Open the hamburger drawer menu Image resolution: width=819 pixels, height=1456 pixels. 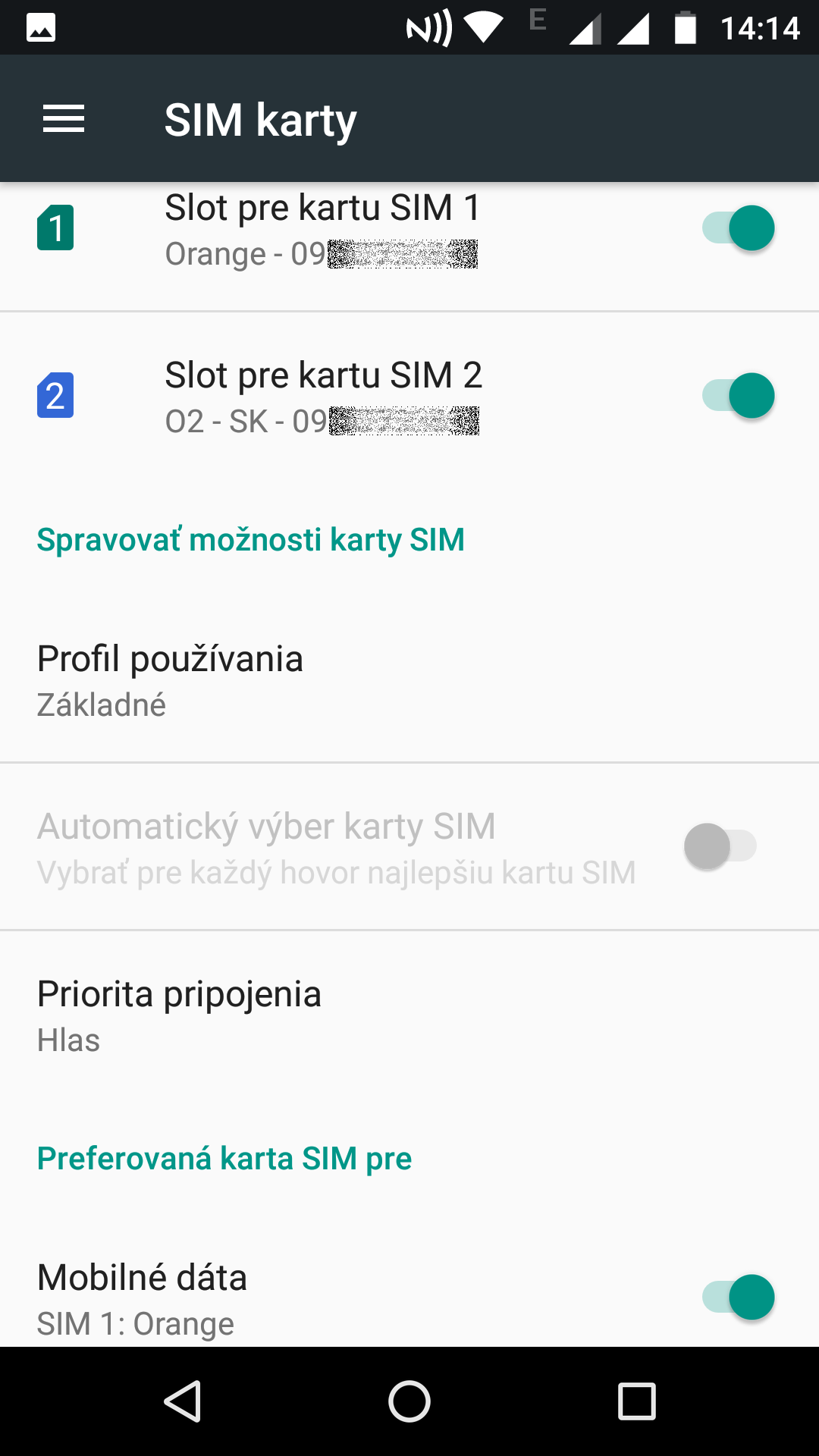64,119
